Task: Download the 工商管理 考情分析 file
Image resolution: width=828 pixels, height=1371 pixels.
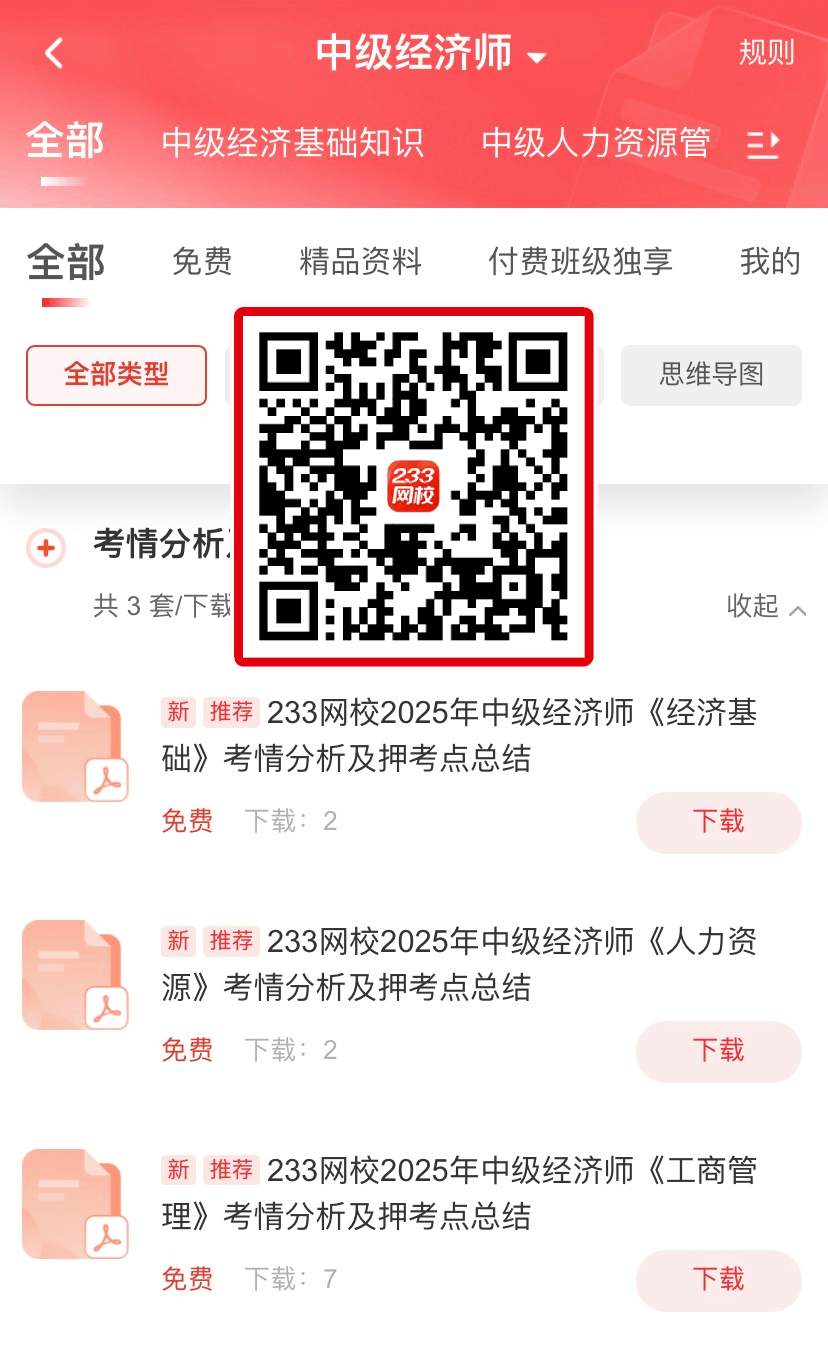Action: pos(719,1281)
